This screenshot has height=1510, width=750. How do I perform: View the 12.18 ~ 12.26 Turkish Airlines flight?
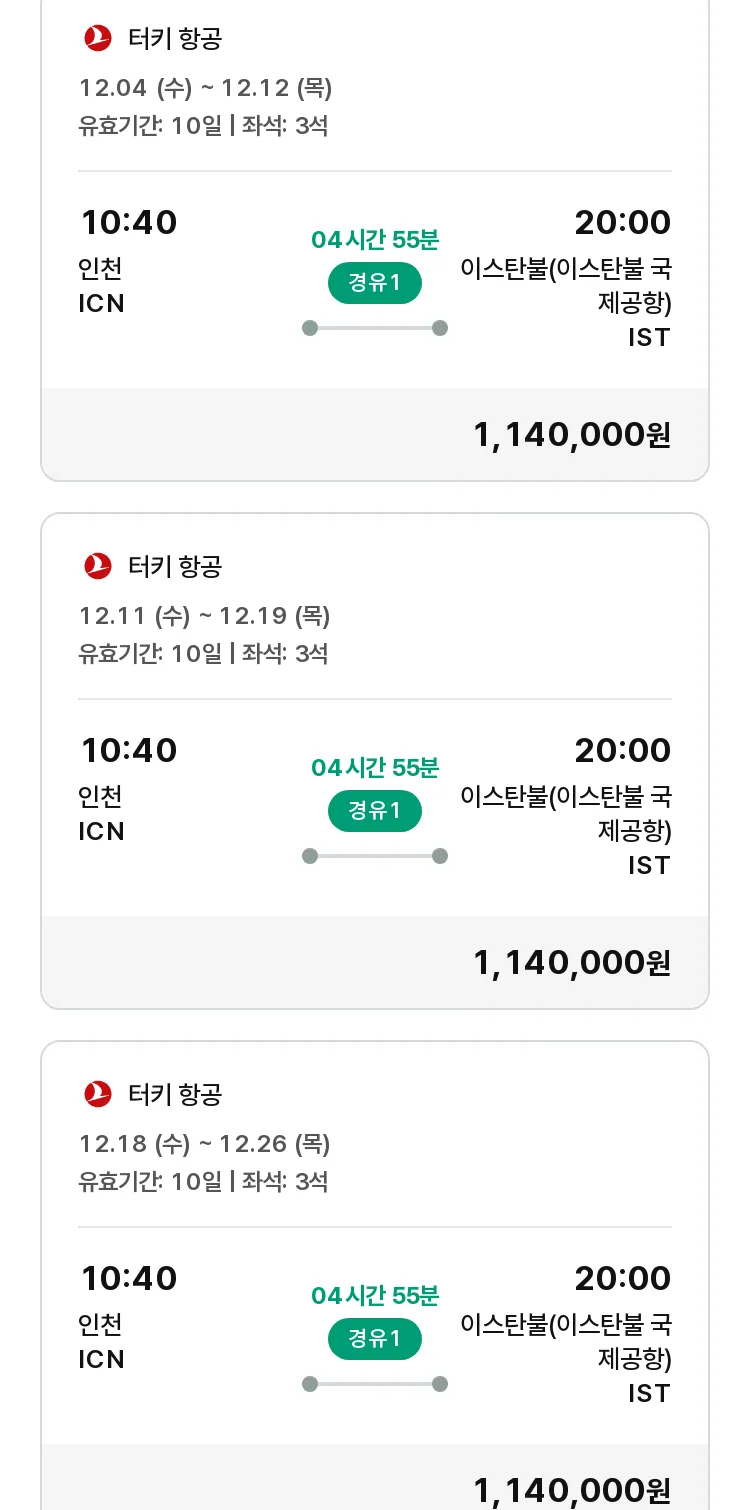point(375,1275)
